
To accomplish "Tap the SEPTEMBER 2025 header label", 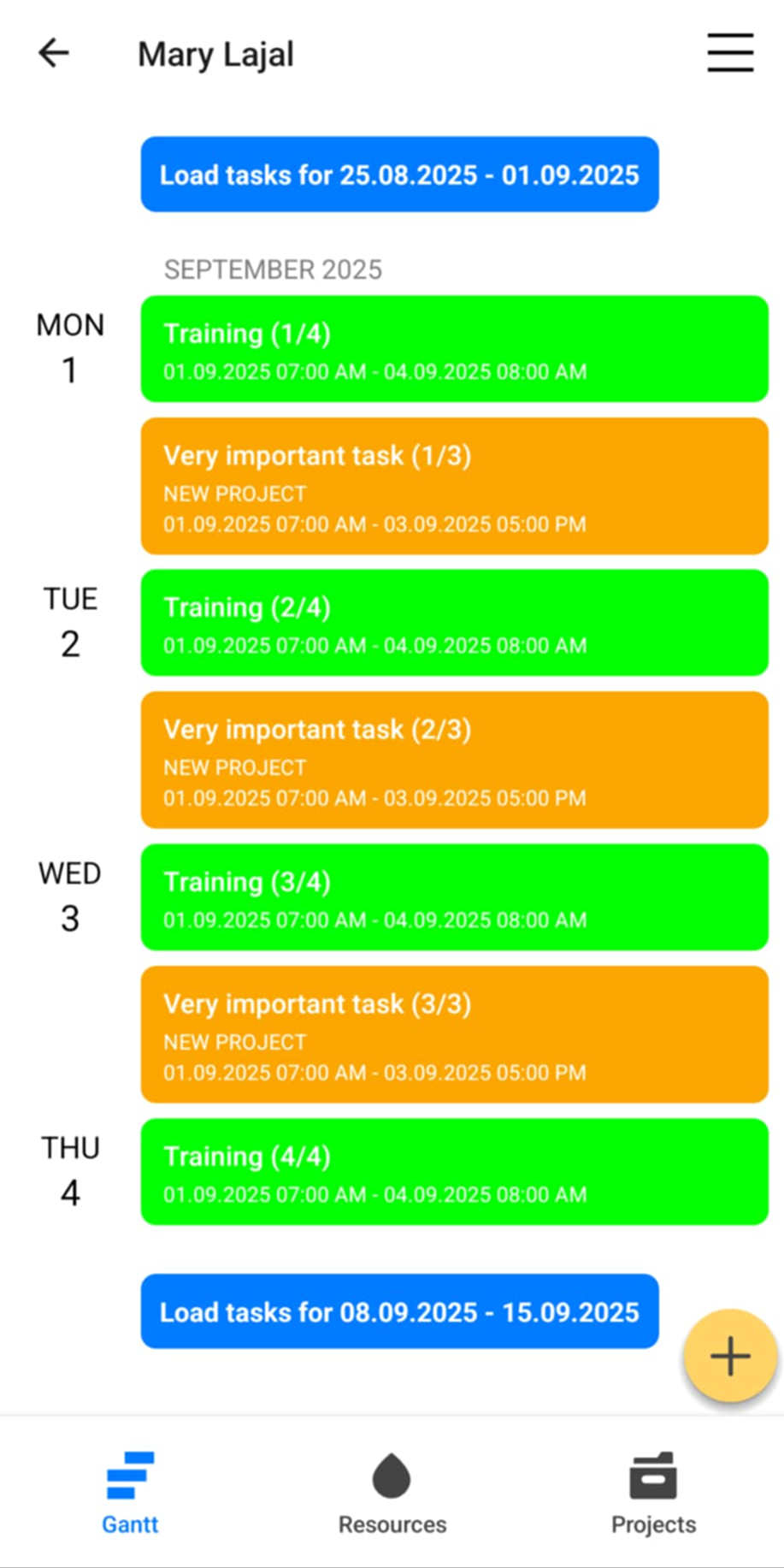I will coord(273,269).
